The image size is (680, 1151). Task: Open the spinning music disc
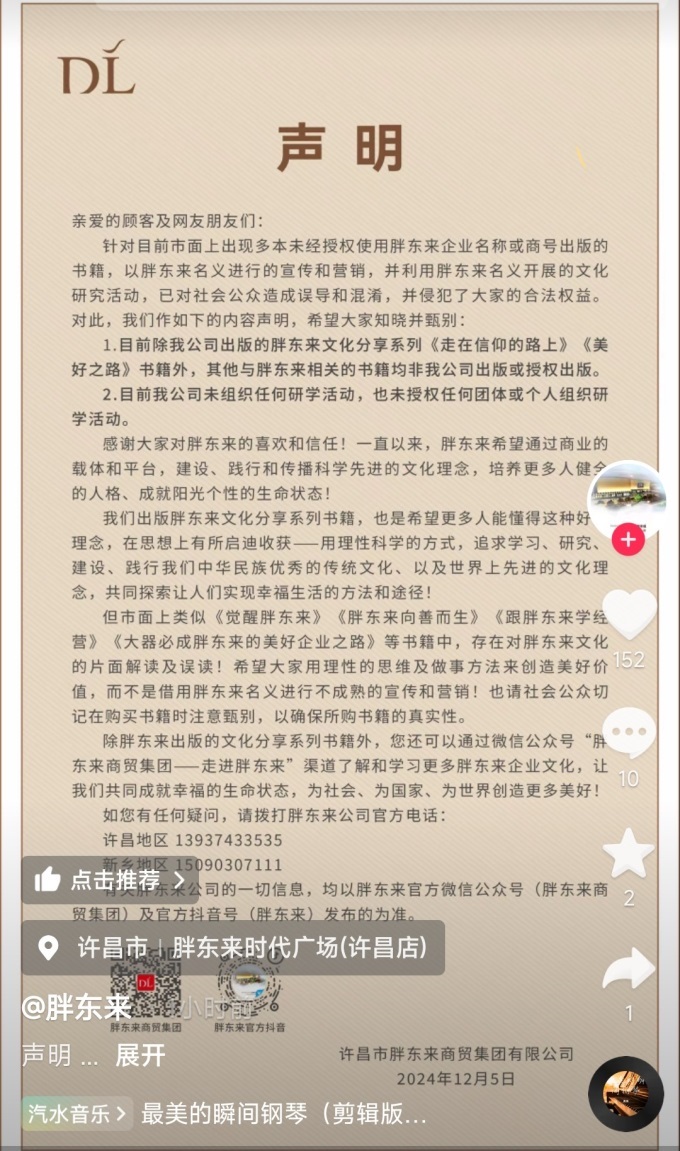point(625,1093)
